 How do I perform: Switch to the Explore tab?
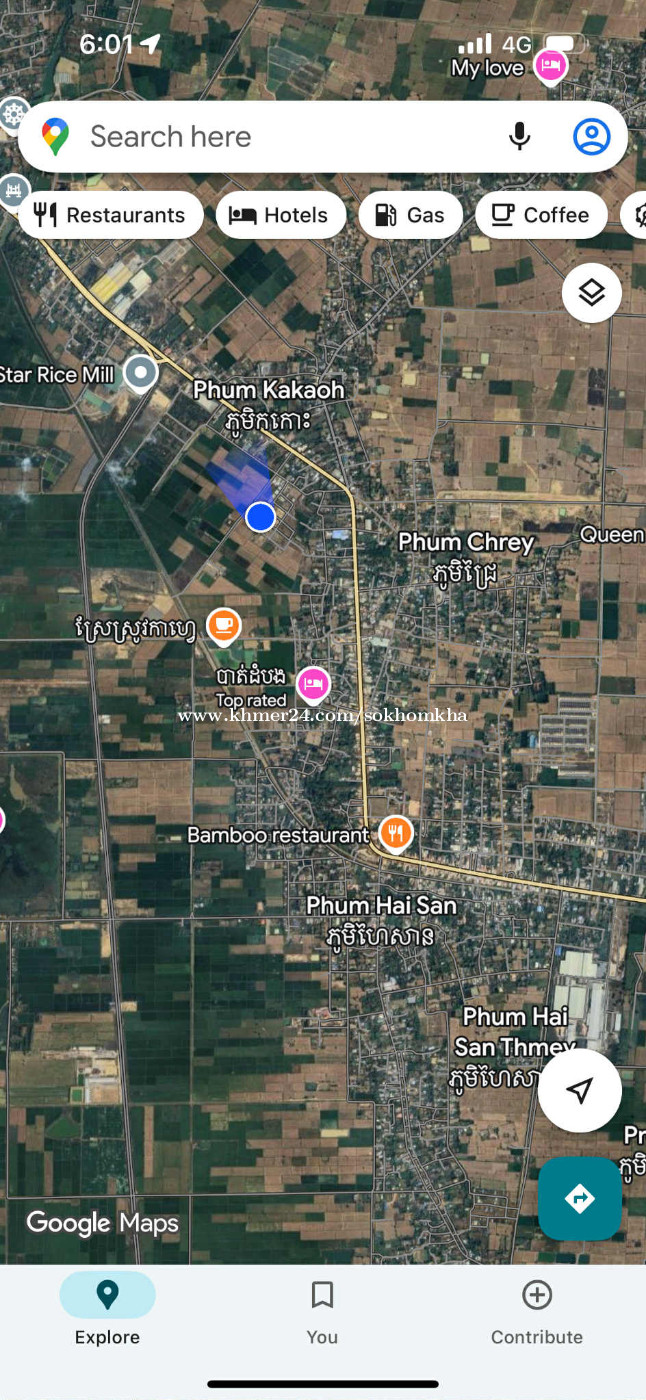pos(107,1310)
